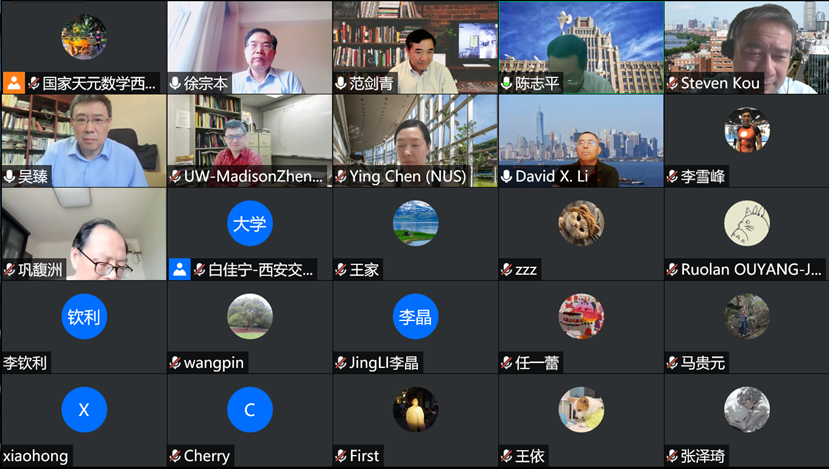Tap the tile of participant Cherry
This screenshot has height=469, width=829.
click(249, 421)
